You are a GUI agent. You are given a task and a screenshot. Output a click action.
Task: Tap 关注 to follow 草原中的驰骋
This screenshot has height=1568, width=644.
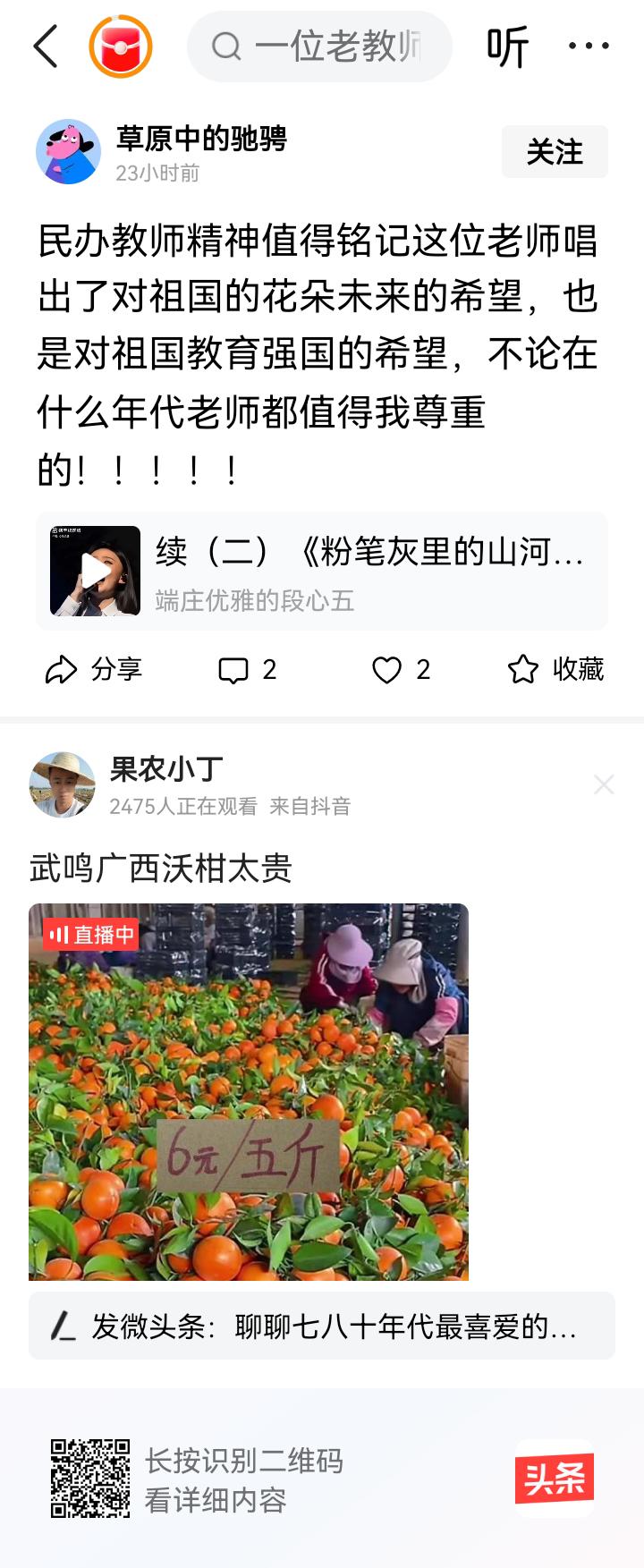[x=554, y=152]
